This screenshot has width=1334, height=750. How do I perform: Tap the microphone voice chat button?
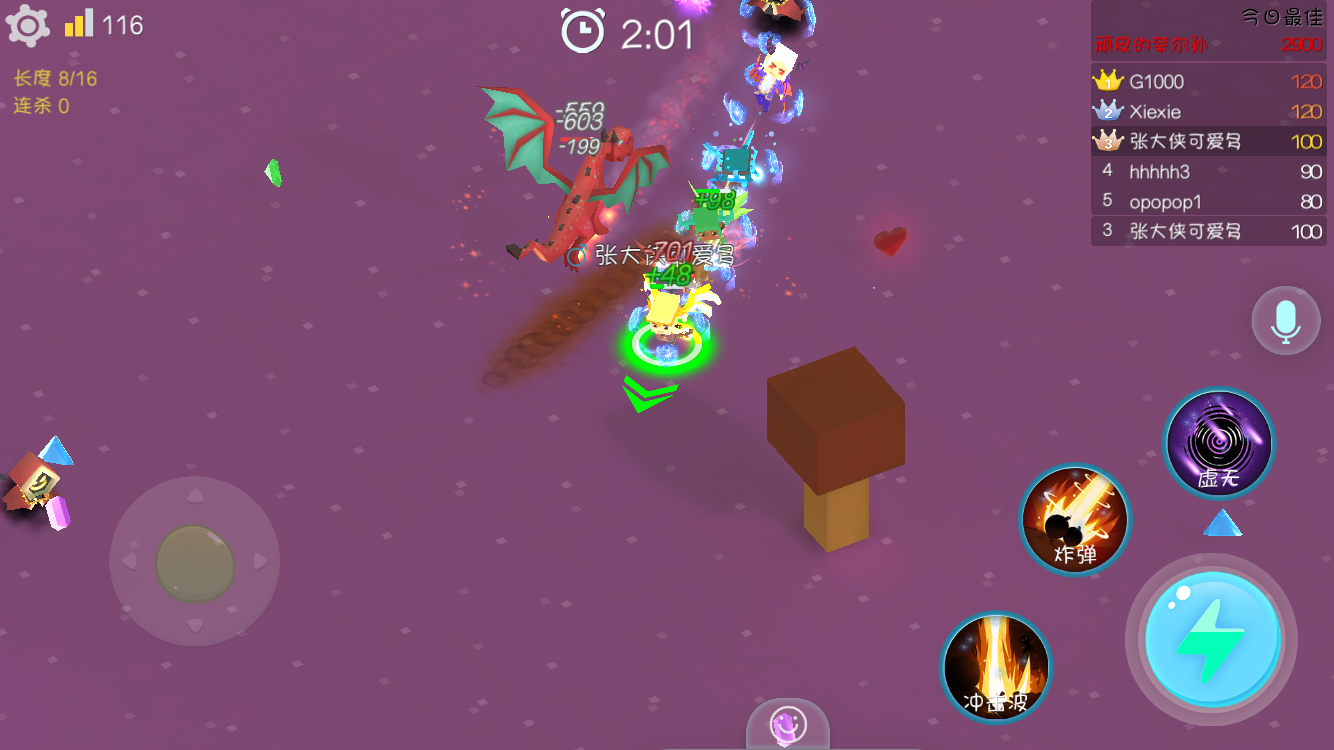(1285, 320)
